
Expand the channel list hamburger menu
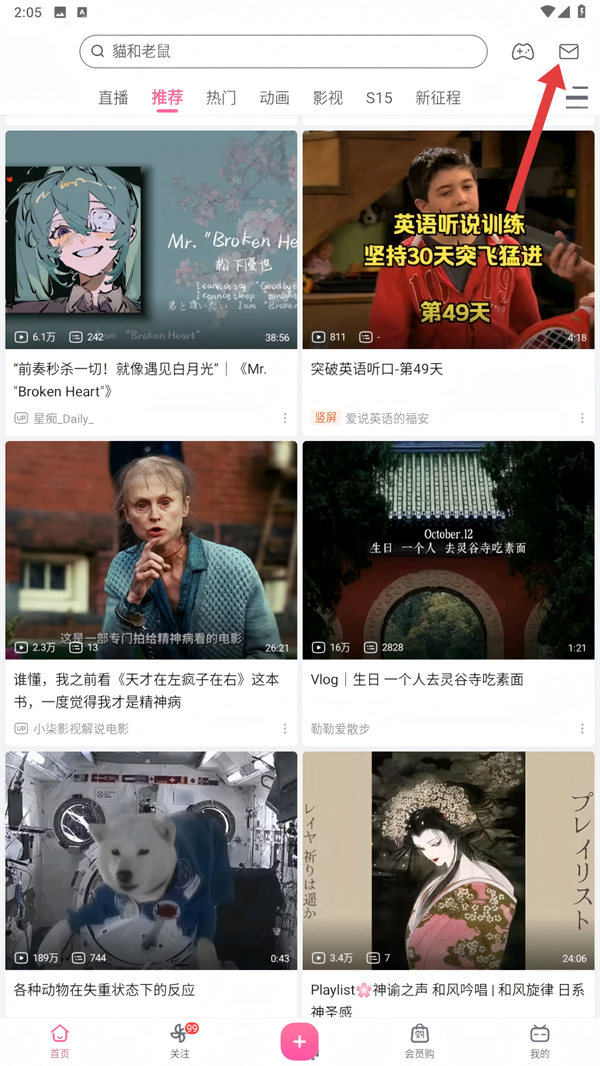[577, 98]
